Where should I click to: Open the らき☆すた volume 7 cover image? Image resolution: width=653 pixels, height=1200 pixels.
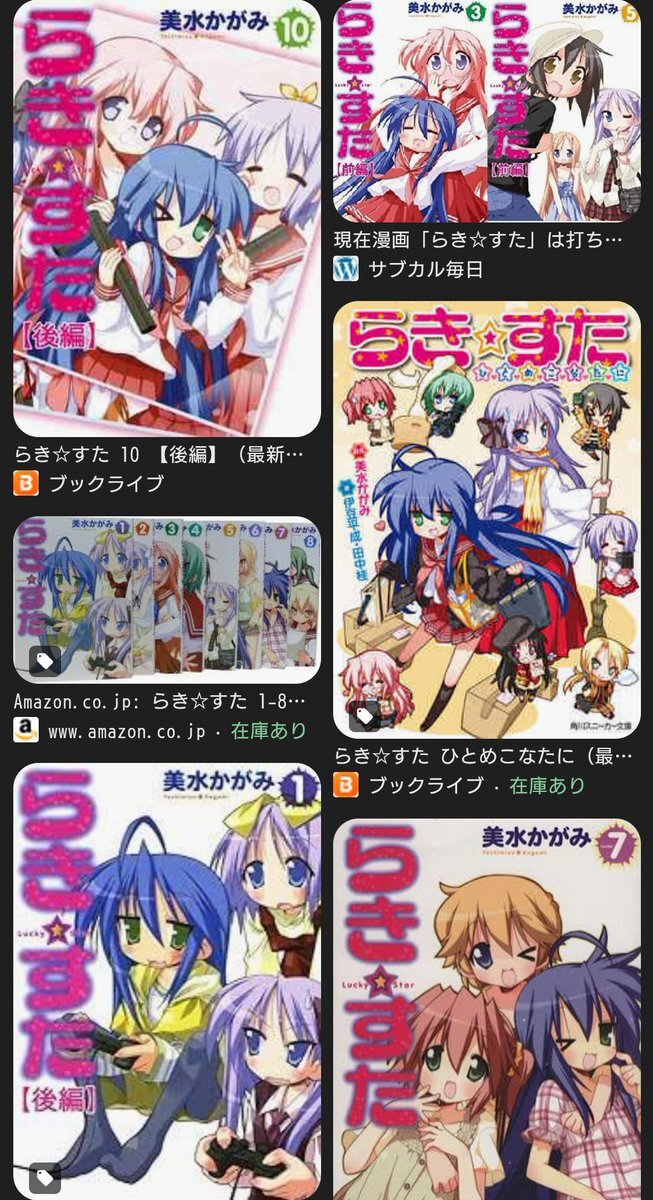tap(486, 1010)
